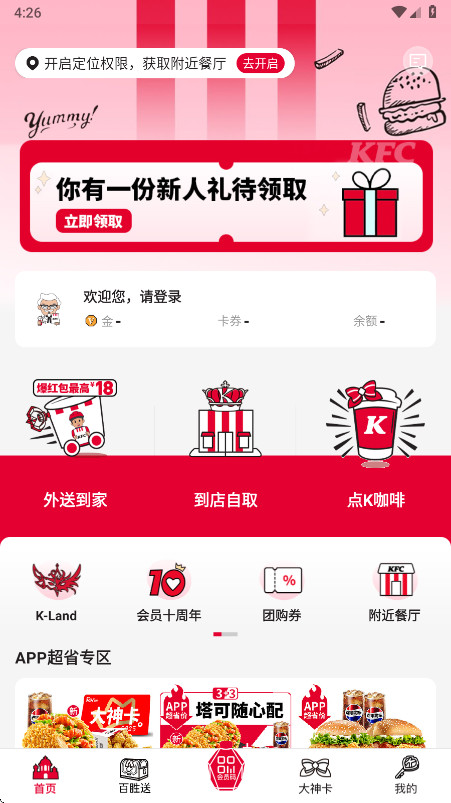This screenshot has width=451, height=803.
Task: Select 外送到家 delivery option
Action: [75, 500]
